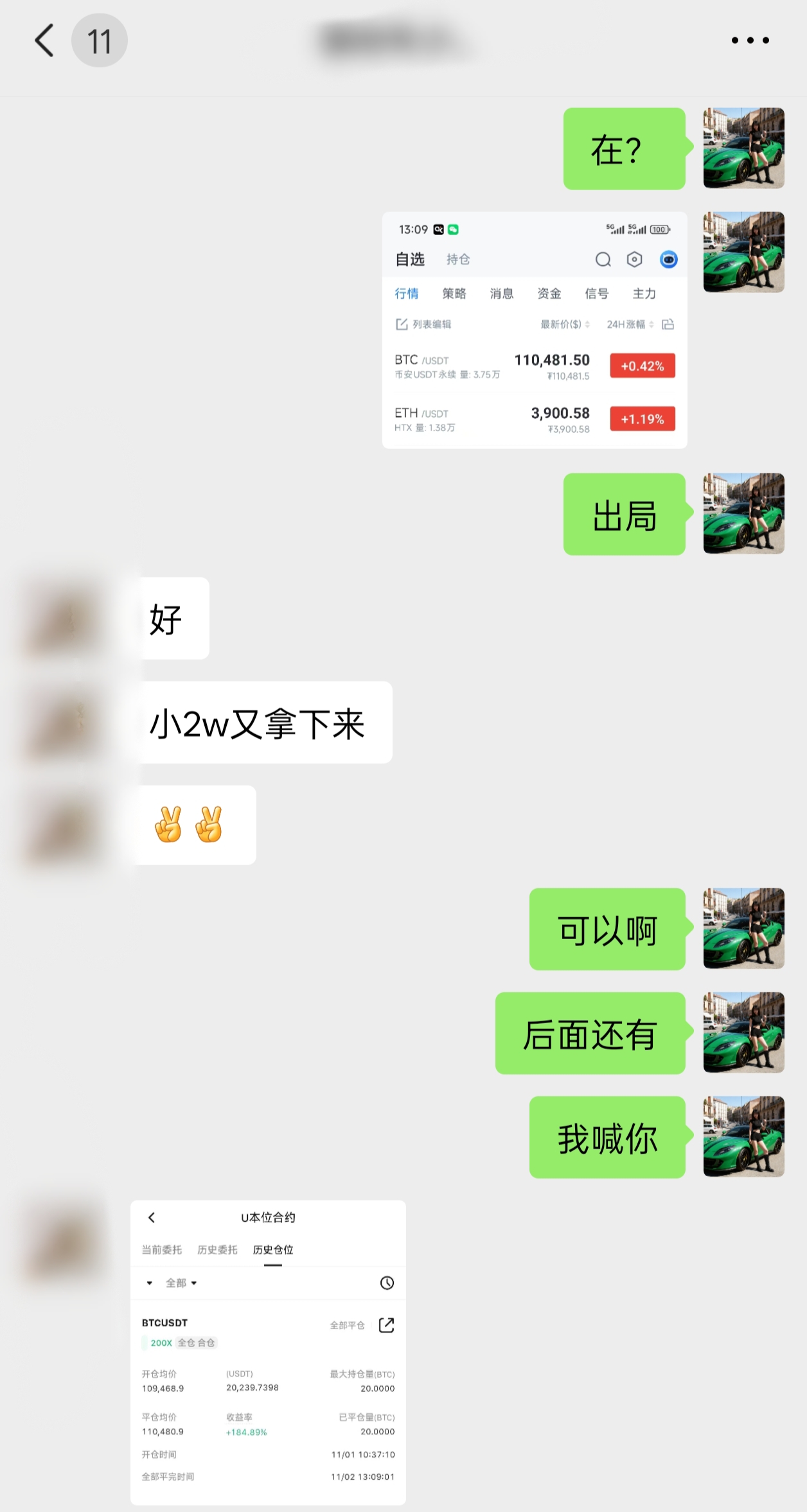Expand the leftmost filter chevron above BTCUSDT
Viewport: 807px width, 1512px height.
[148, 1283]
